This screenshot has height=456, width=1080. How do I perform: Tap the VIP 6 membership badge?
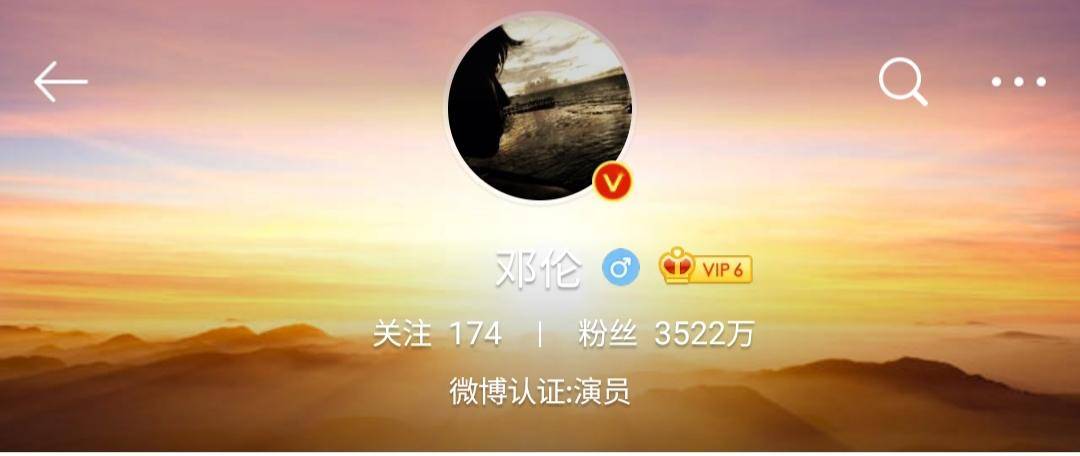[x=705, y=267]
